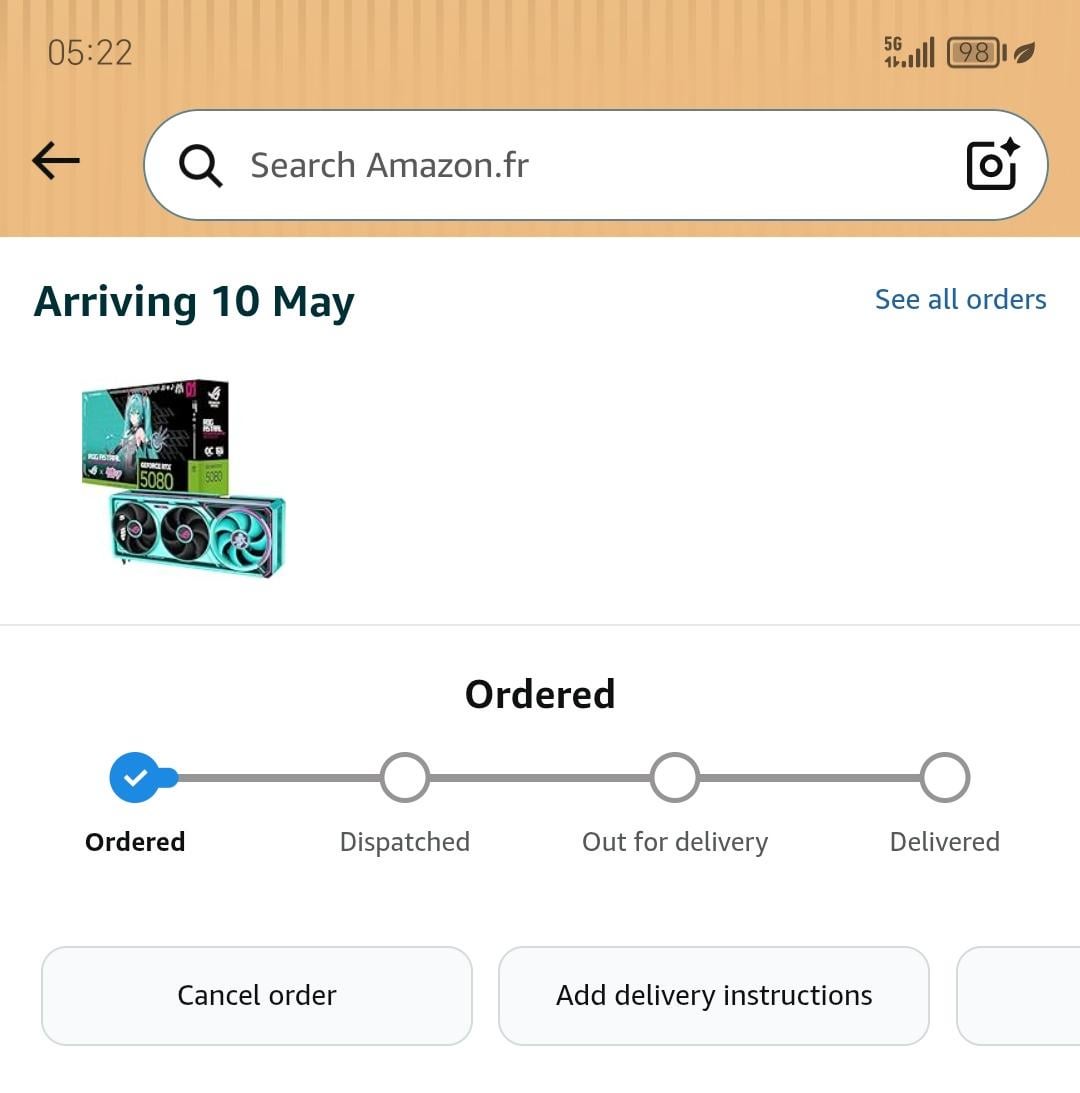The height and width of the screenshot is (1093, 1080).
Task: Open the graphics card product image
Action: pos(184,478)
